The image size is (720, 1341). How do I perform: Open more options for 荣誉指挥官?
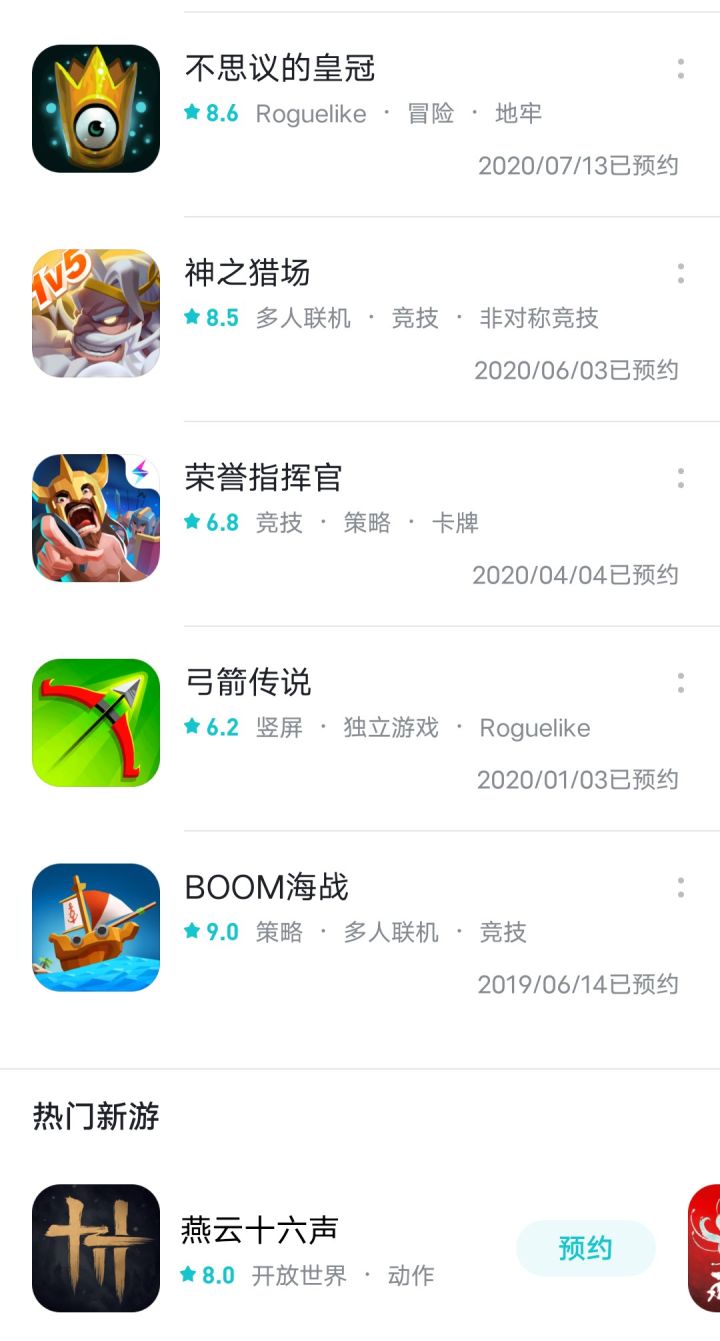pyautogui.click(x=681, y=478)
